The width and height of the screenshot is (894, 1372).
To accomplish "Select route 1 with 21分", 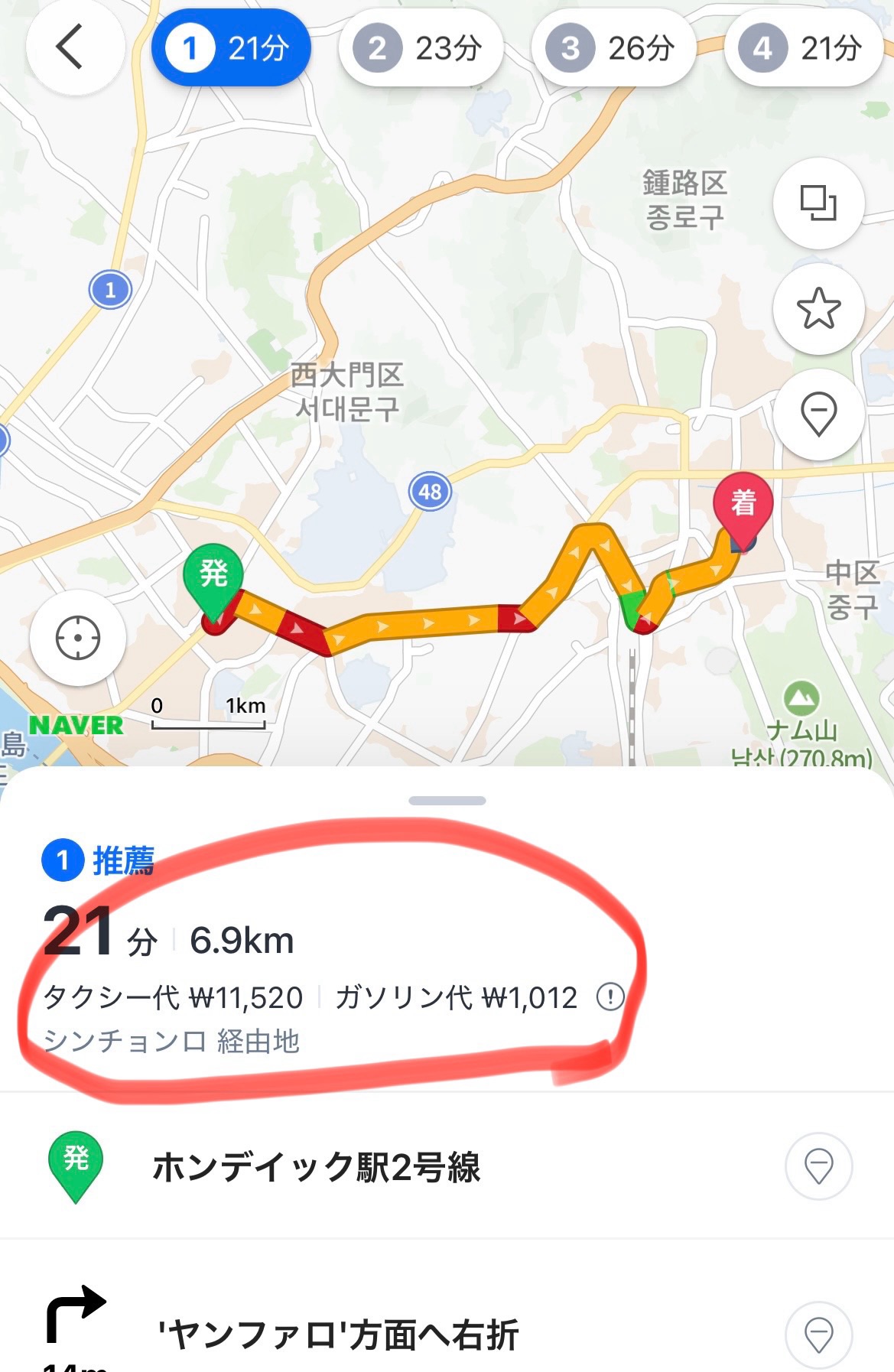I will click(x=231, y=48).
